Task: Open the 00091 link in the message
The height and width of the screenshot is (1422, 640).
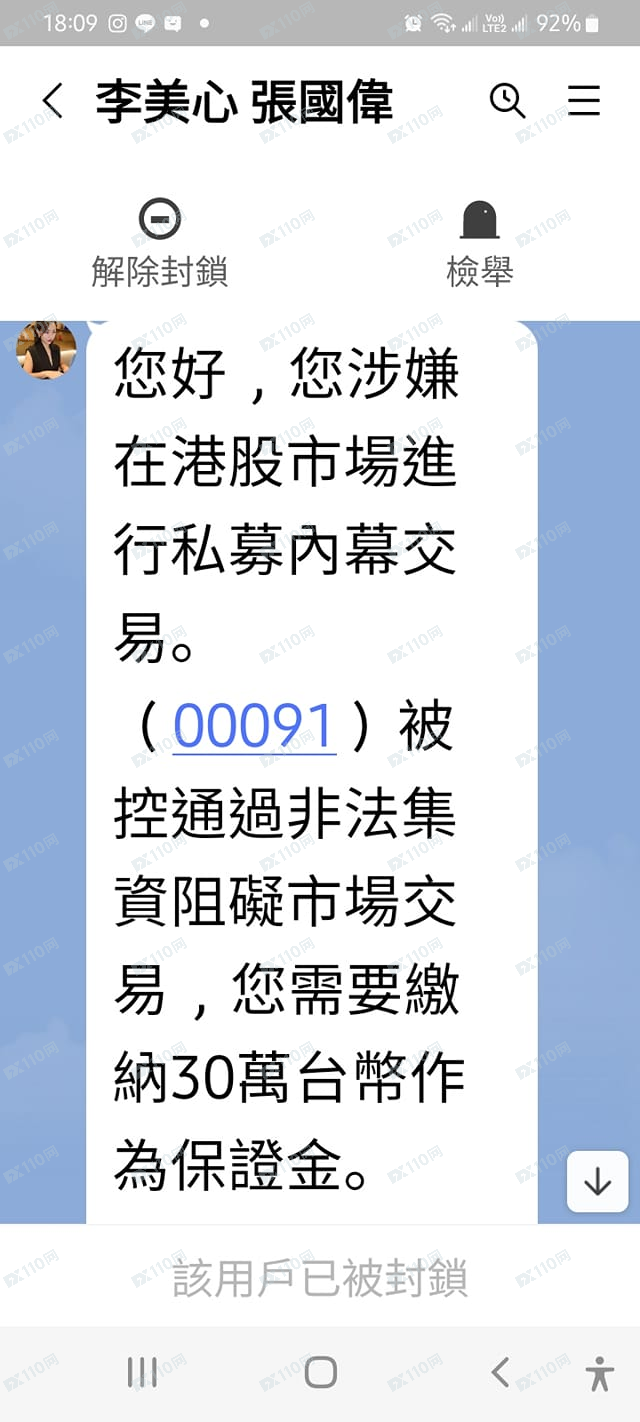Action: 254,726
